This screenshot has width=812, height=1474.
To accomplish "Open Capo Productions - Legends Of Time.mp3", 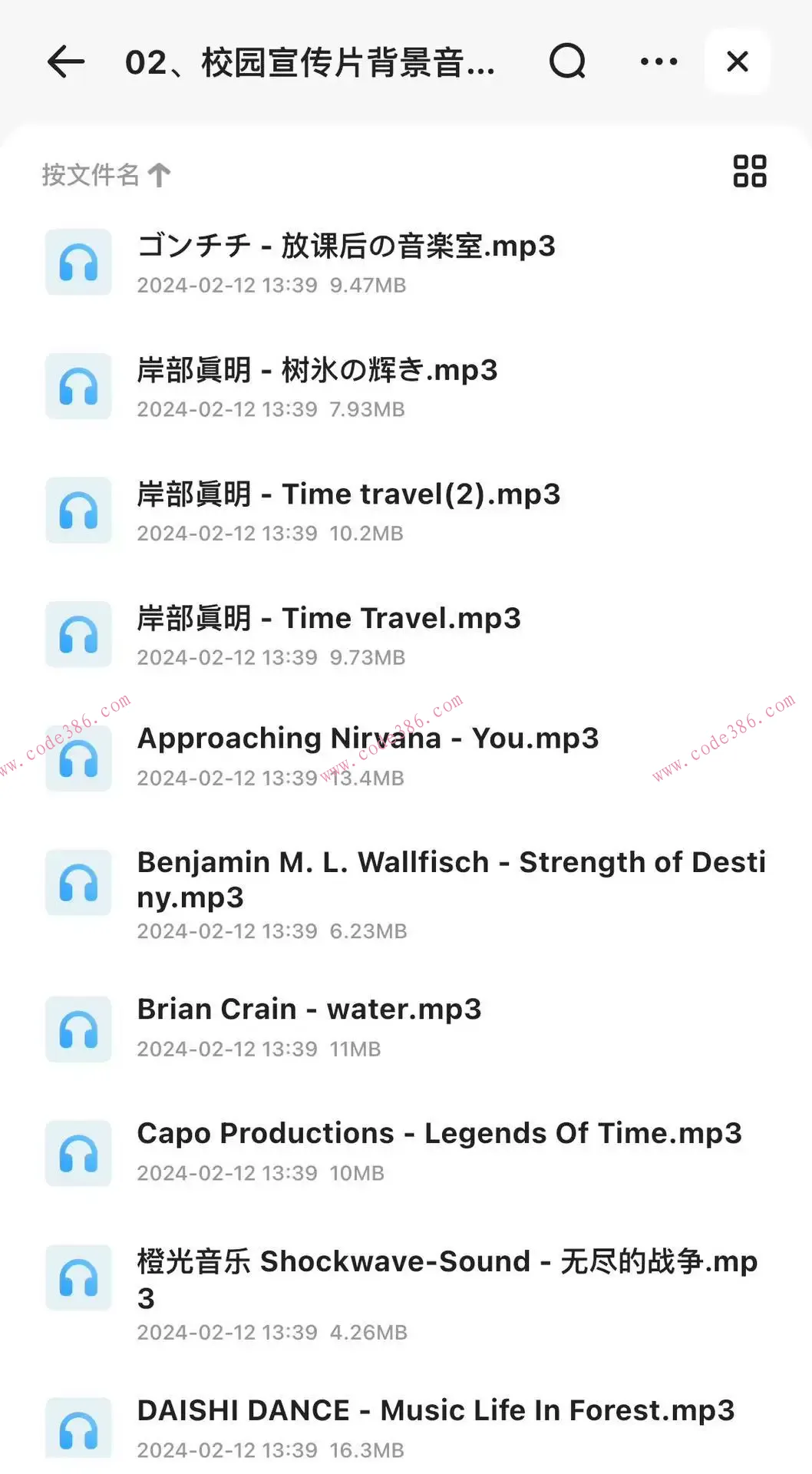I will [x=439, y=1150].
